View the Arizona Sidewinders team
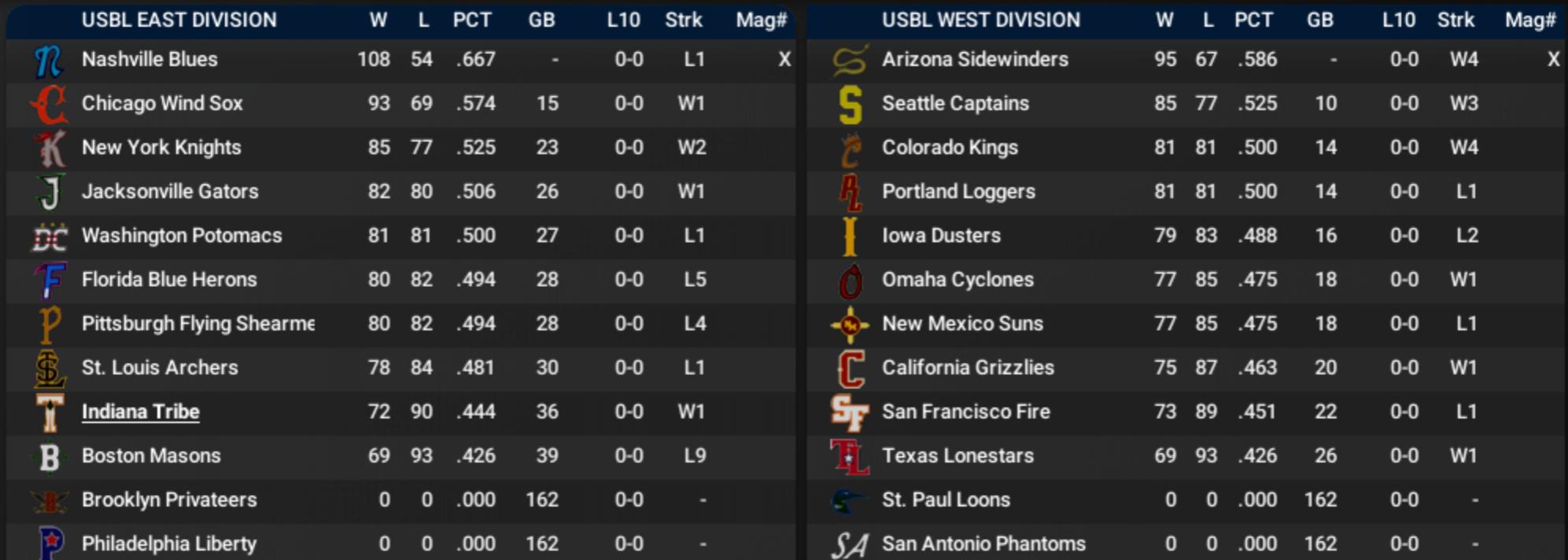 (x=975, y=59)
